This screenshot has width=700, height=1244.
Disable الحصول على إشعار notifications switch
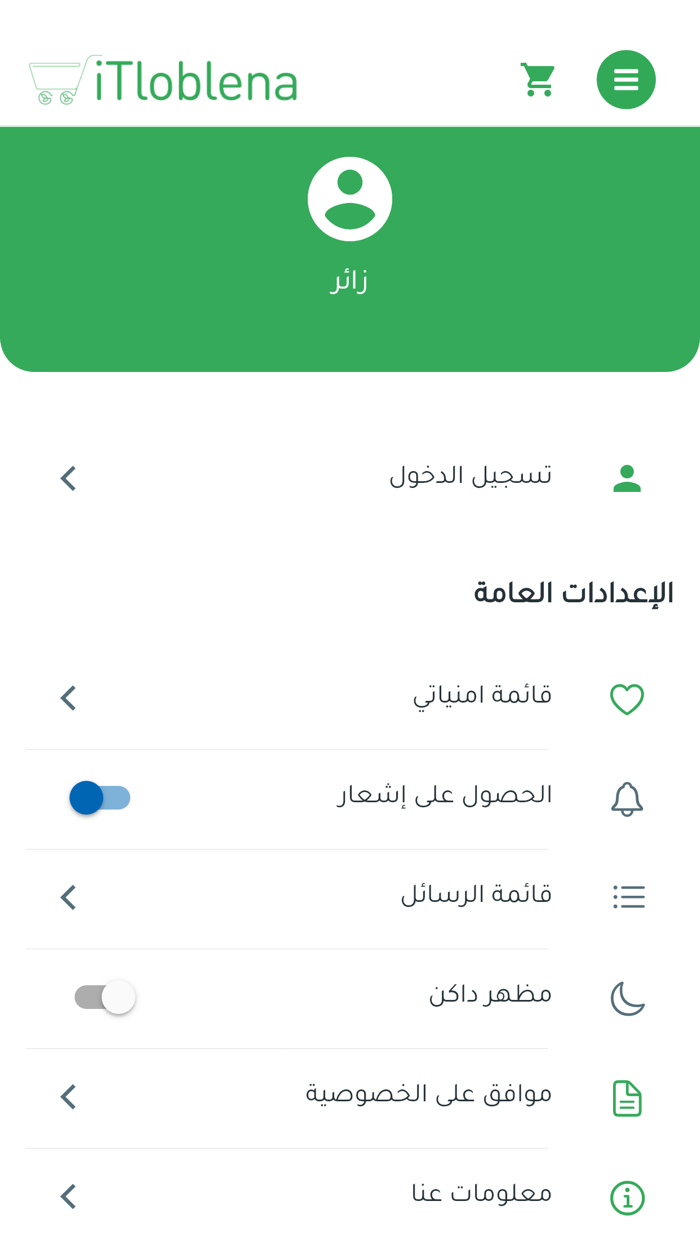pos(100,797)
